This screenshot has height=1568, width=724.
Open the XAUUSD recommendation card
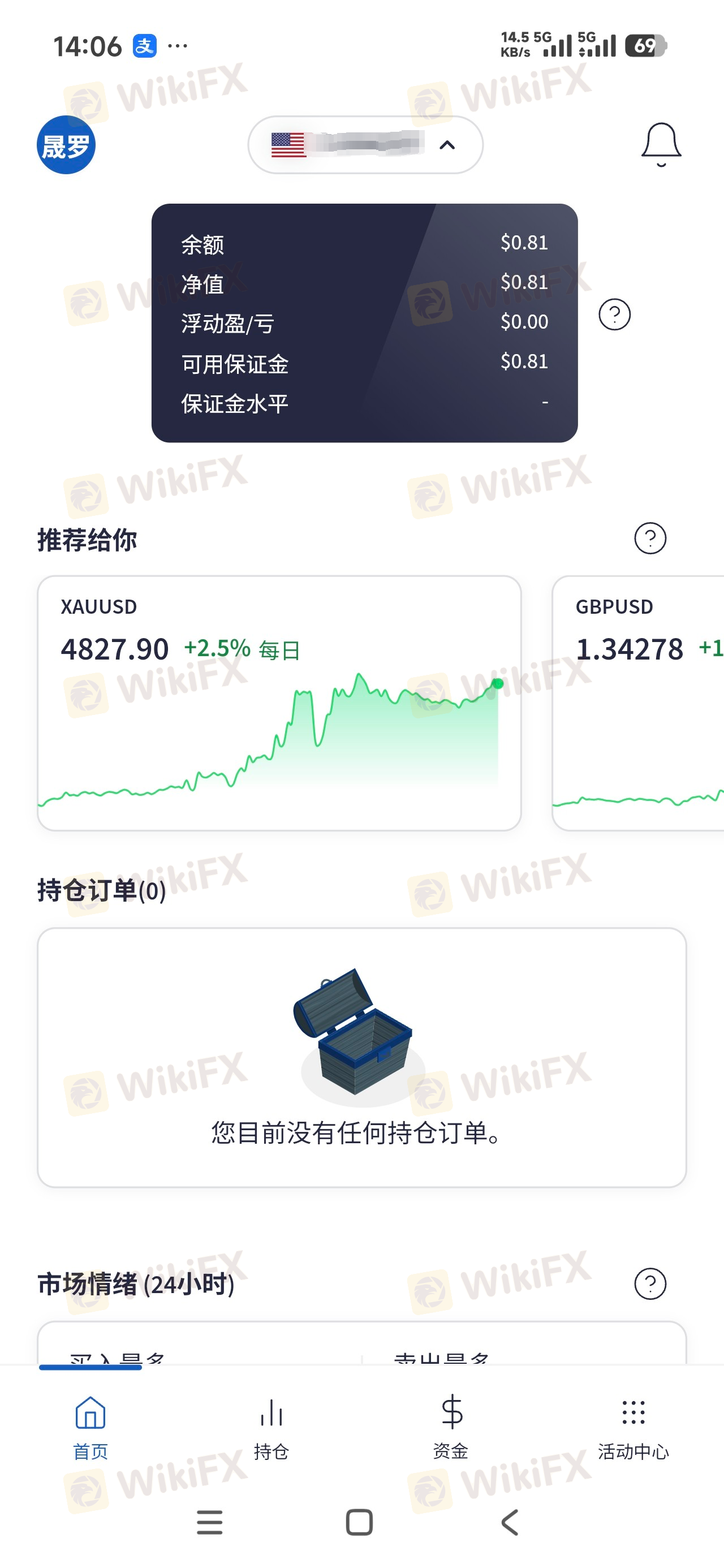[279, 703]
